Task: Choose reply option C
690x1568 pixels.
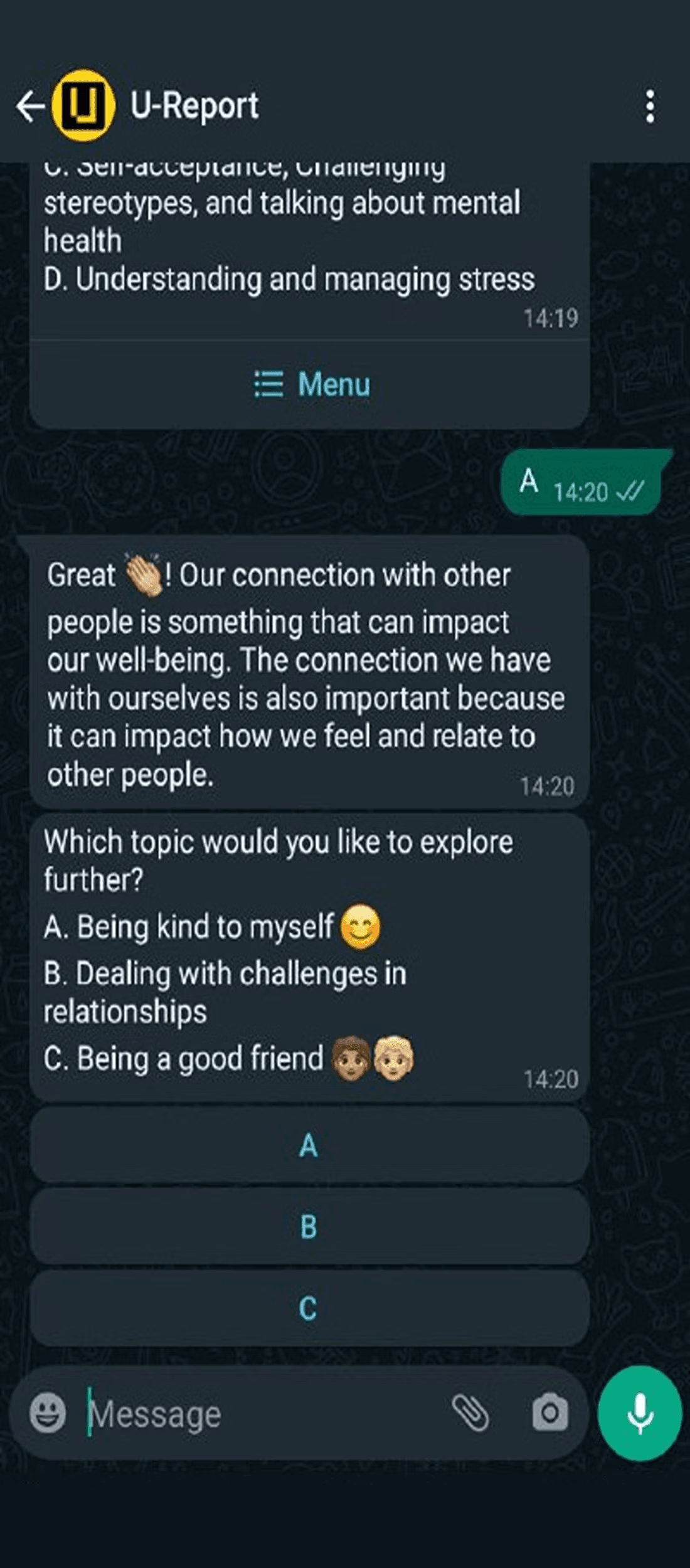Action: [309, 1308]
